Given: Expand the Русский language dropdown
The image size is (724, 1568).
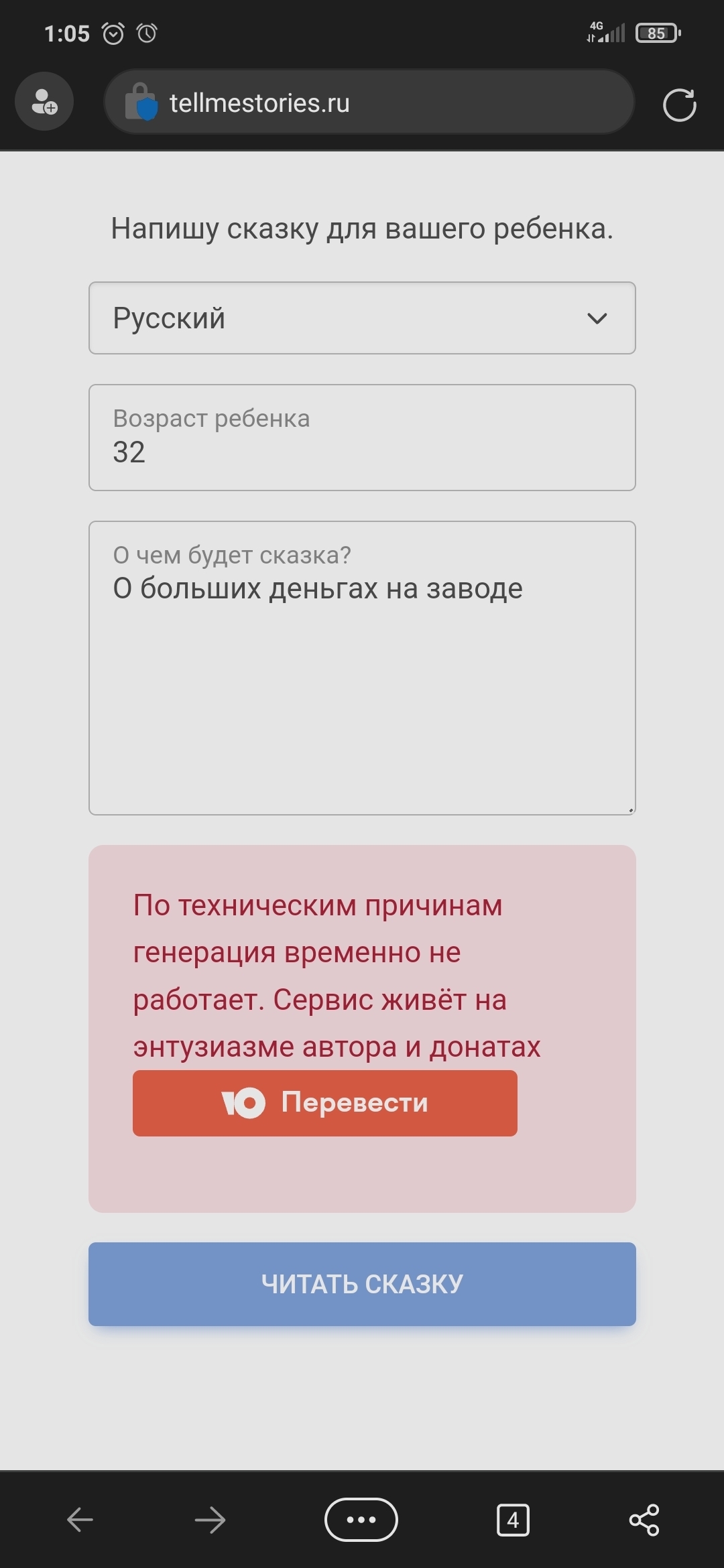Looking at the screenshot, I should click(362, 318).
